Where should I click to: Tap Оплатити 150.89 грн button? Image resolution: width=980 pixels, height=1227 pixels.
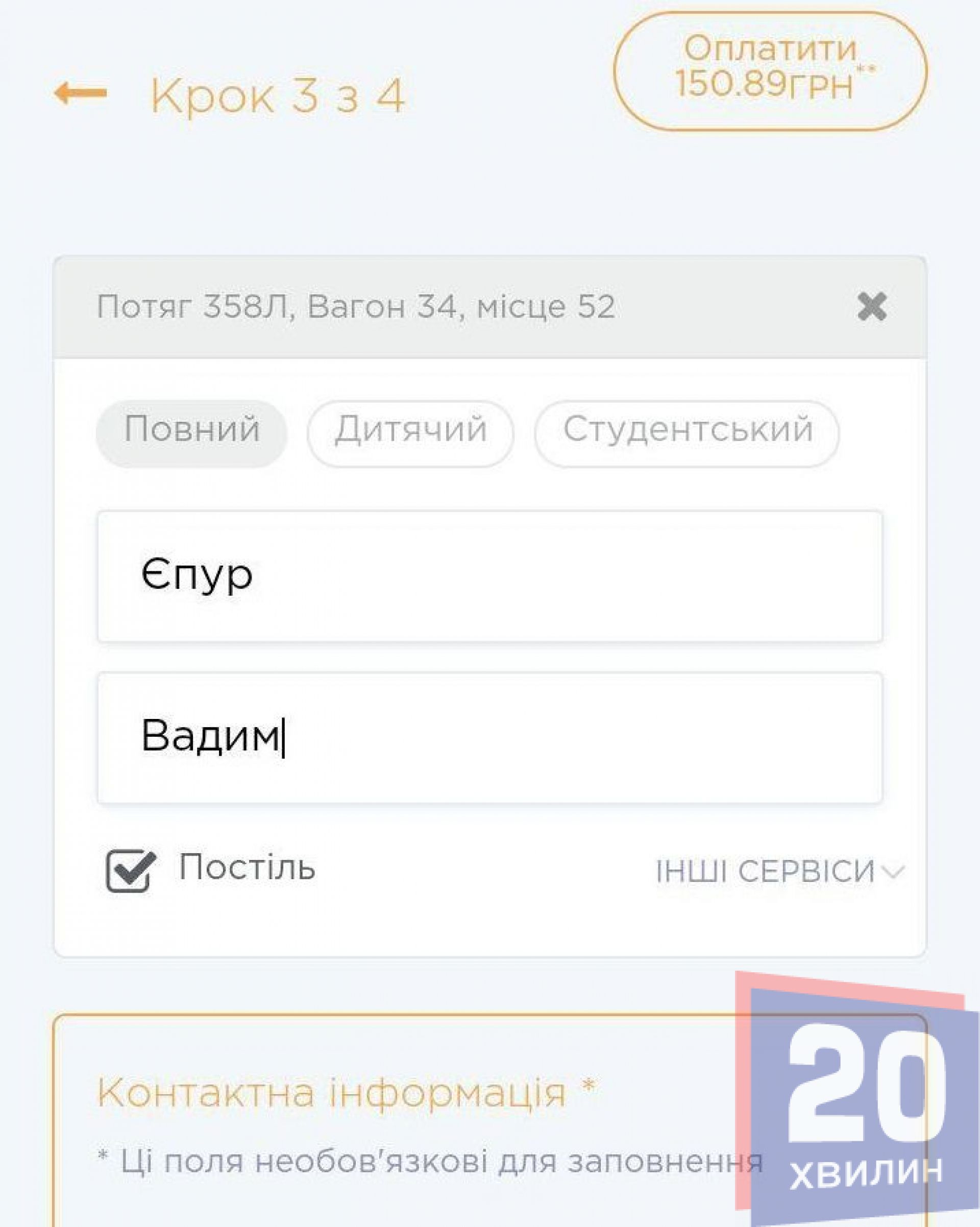click(x=770, y=71)
